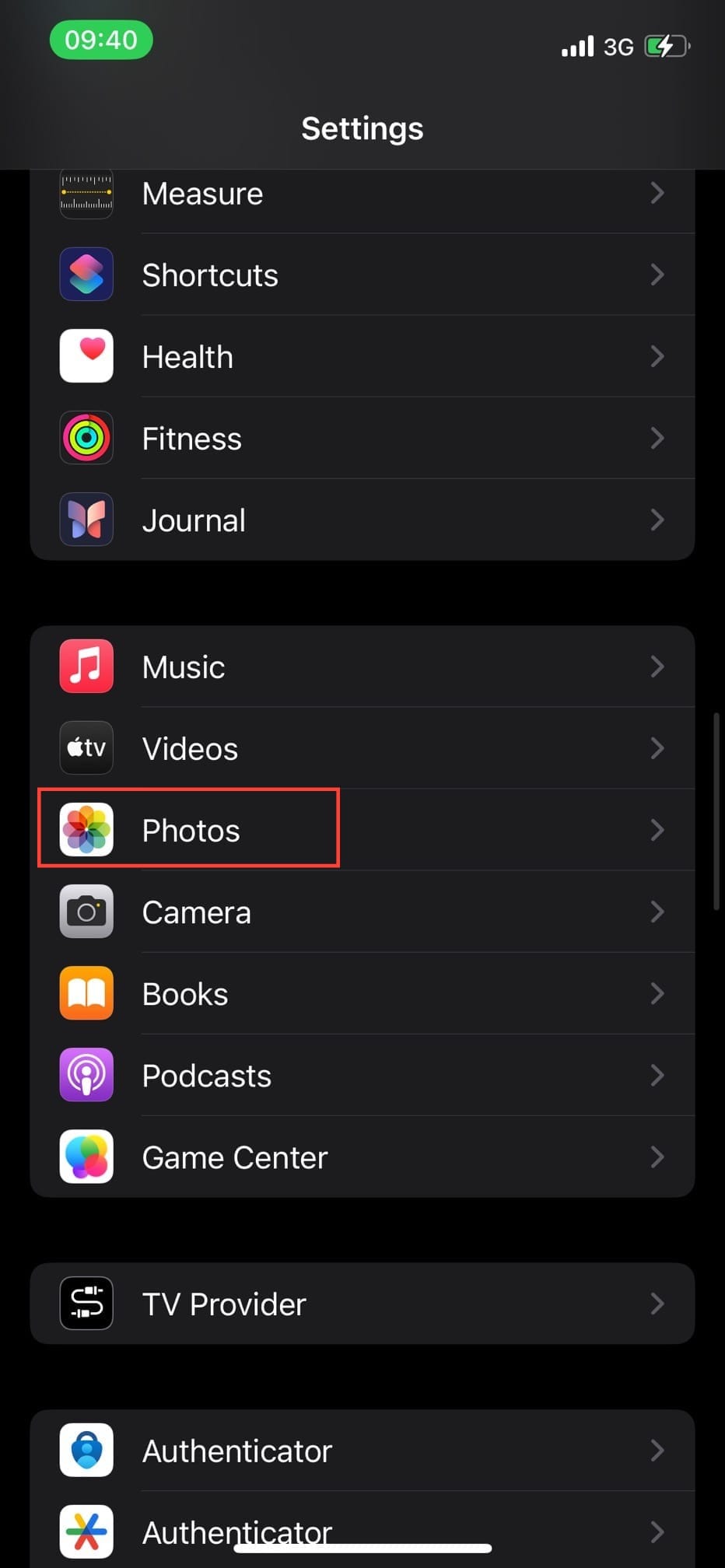Open Authenticator with the blue lock icon
The width and height of the screenshot is (725, 1568).
pos(362,1451)
